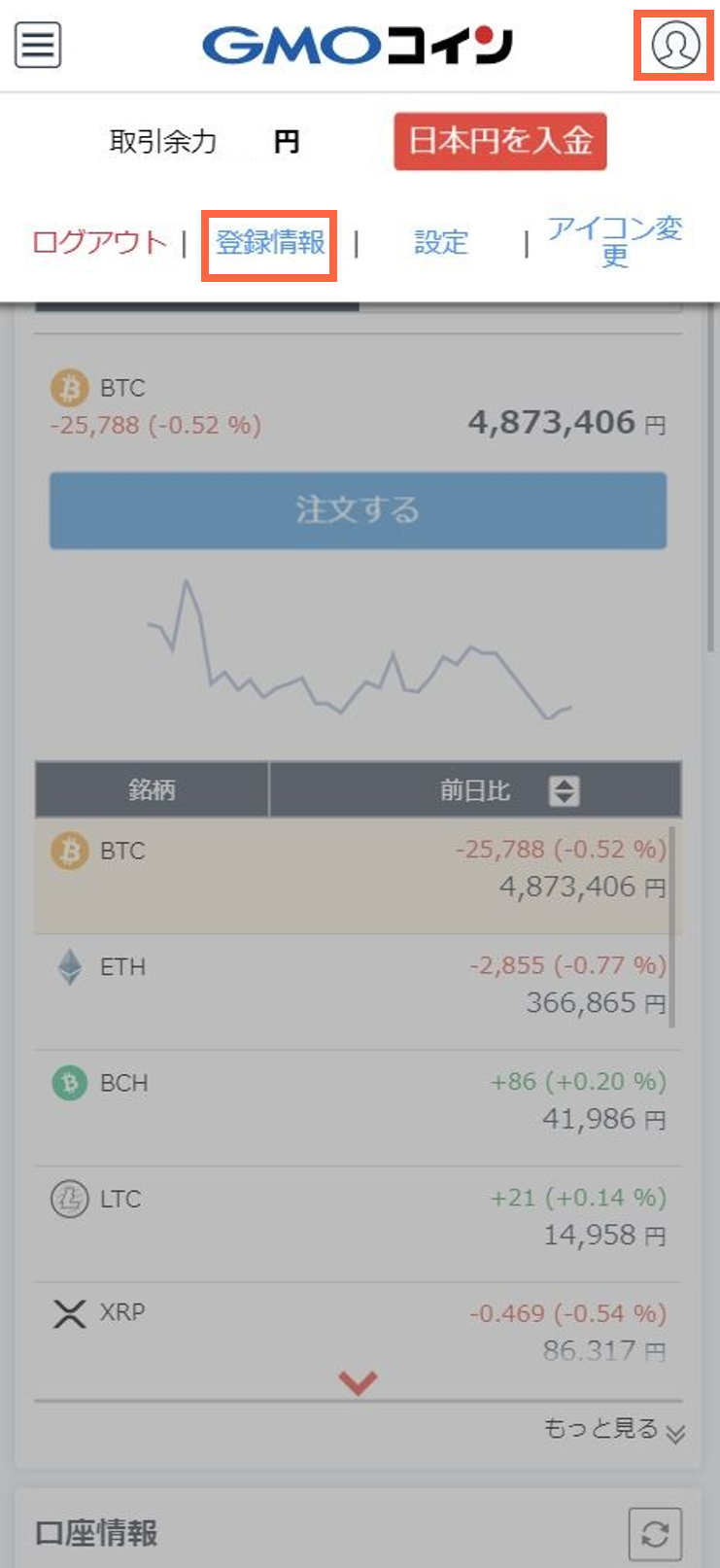Select the BTC row in the list
Screen dimensions: 720x1568
358,876
